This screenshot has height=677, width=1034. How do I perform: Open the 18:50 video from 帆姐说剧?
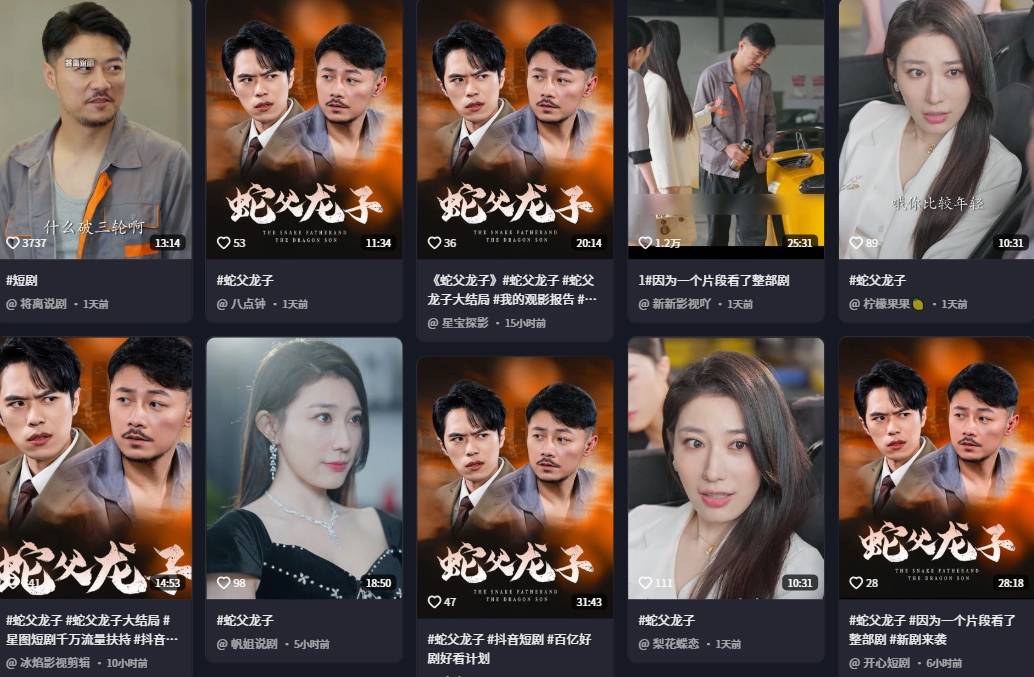pos(304,465)
